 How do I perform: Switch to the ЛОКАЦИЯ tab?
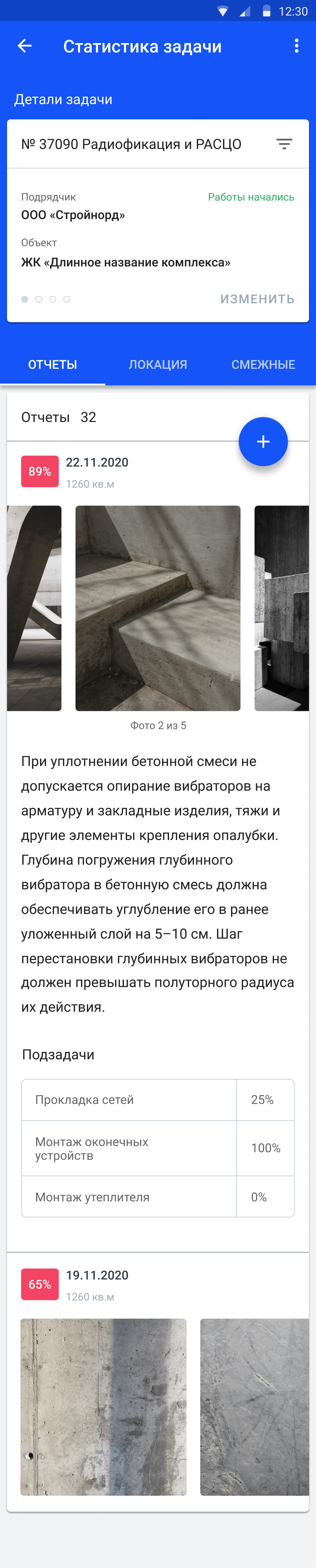click(x=158, y=365)
